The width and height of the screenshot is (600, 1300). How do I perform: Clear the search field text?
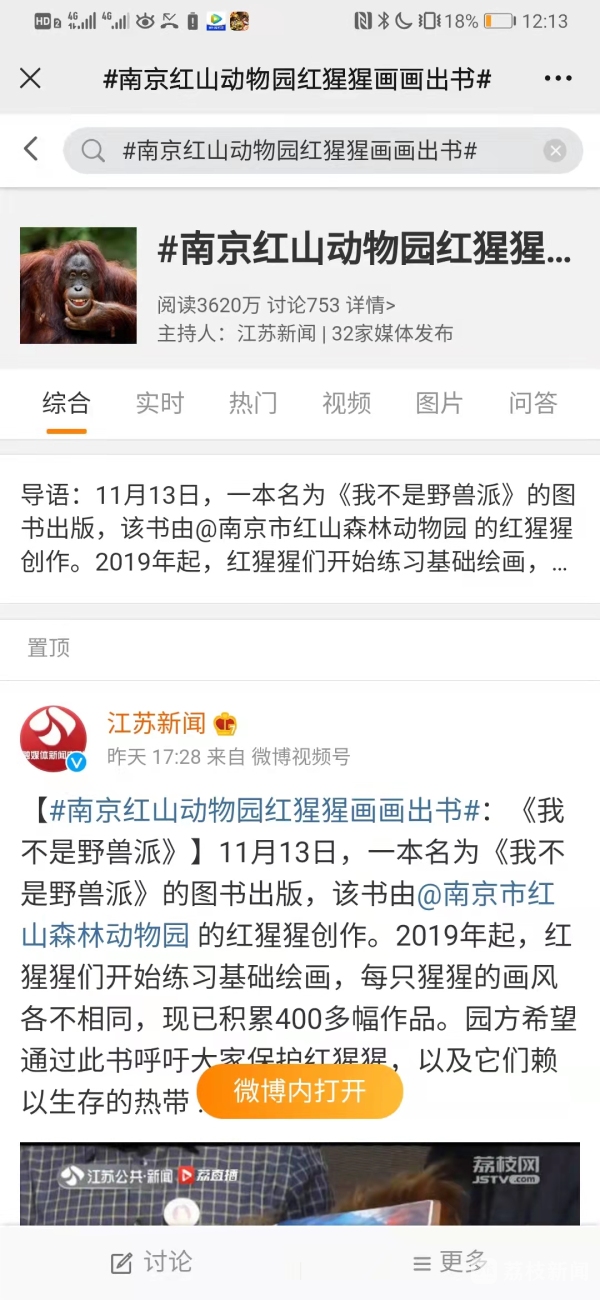pyautogui.click(x=555, y=151)
